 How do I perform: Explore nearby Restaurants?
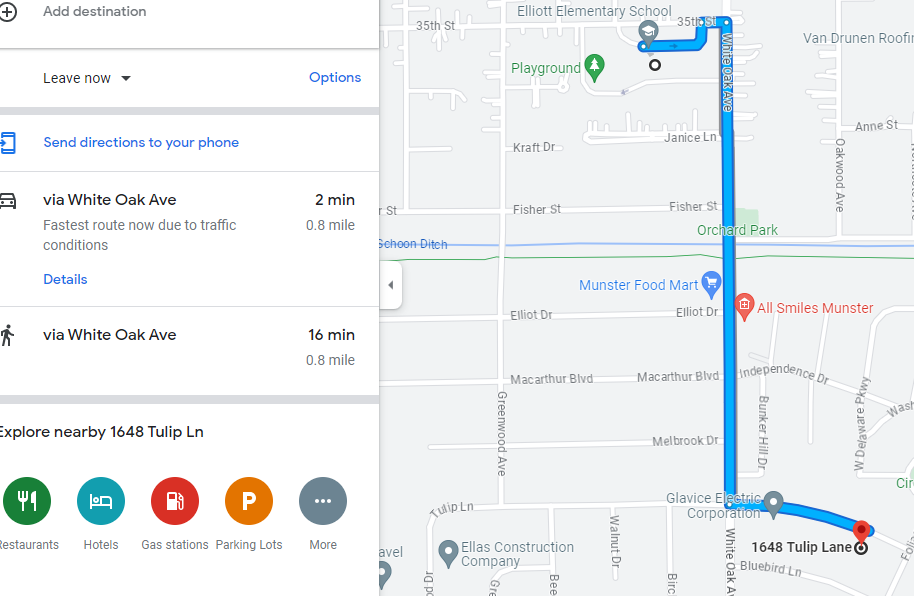point(27,501)
